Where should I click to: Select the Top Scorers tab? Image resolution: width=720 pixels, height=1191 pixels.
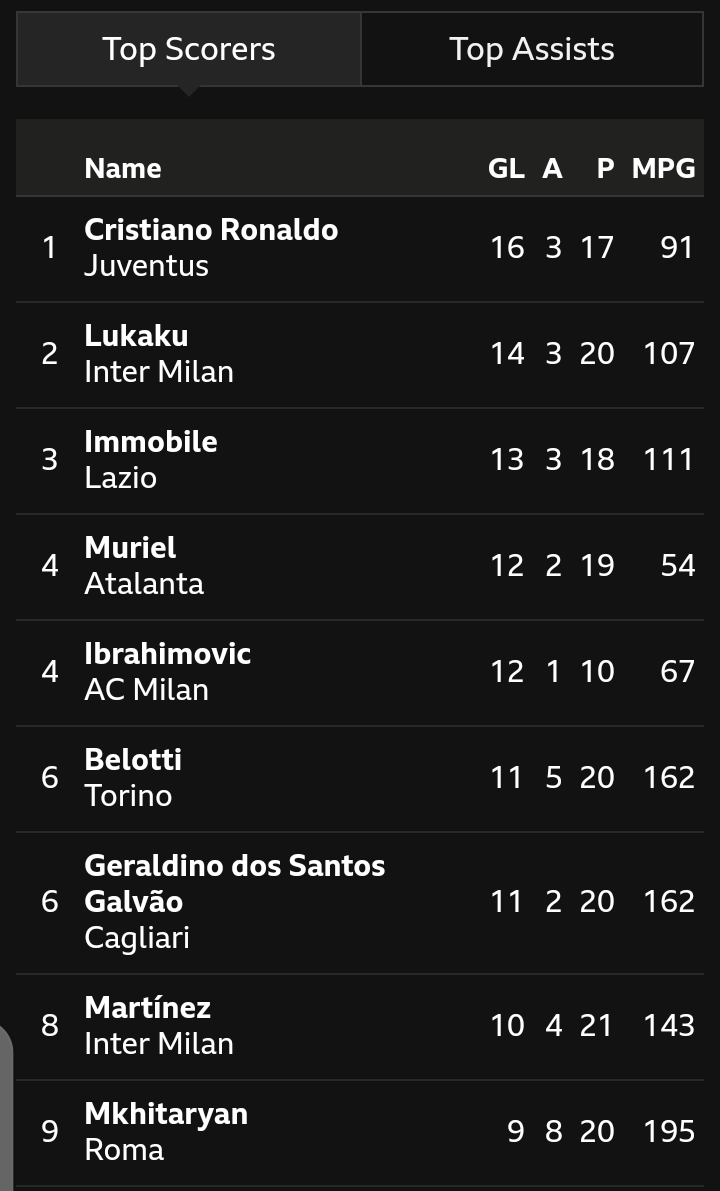[x=188, y=49]
